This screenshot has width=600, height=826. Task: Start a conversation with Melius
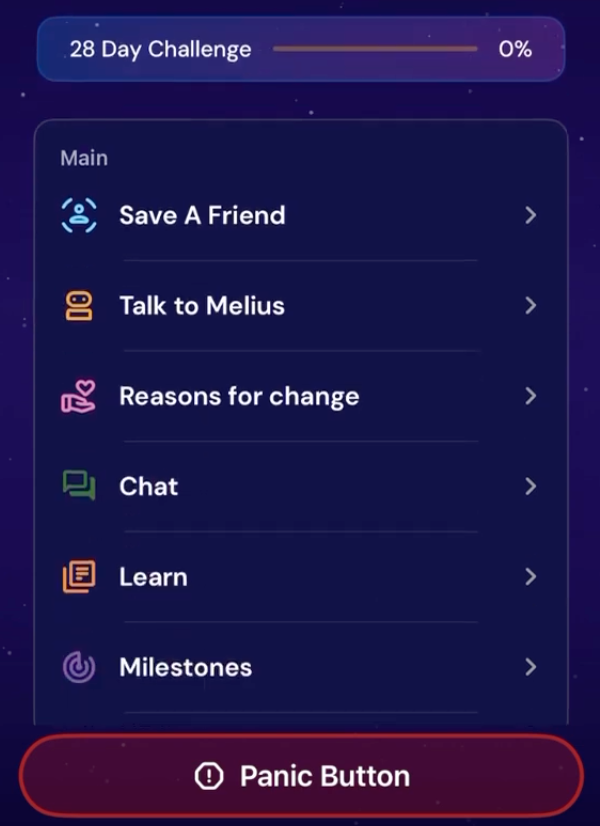point(300,306)
